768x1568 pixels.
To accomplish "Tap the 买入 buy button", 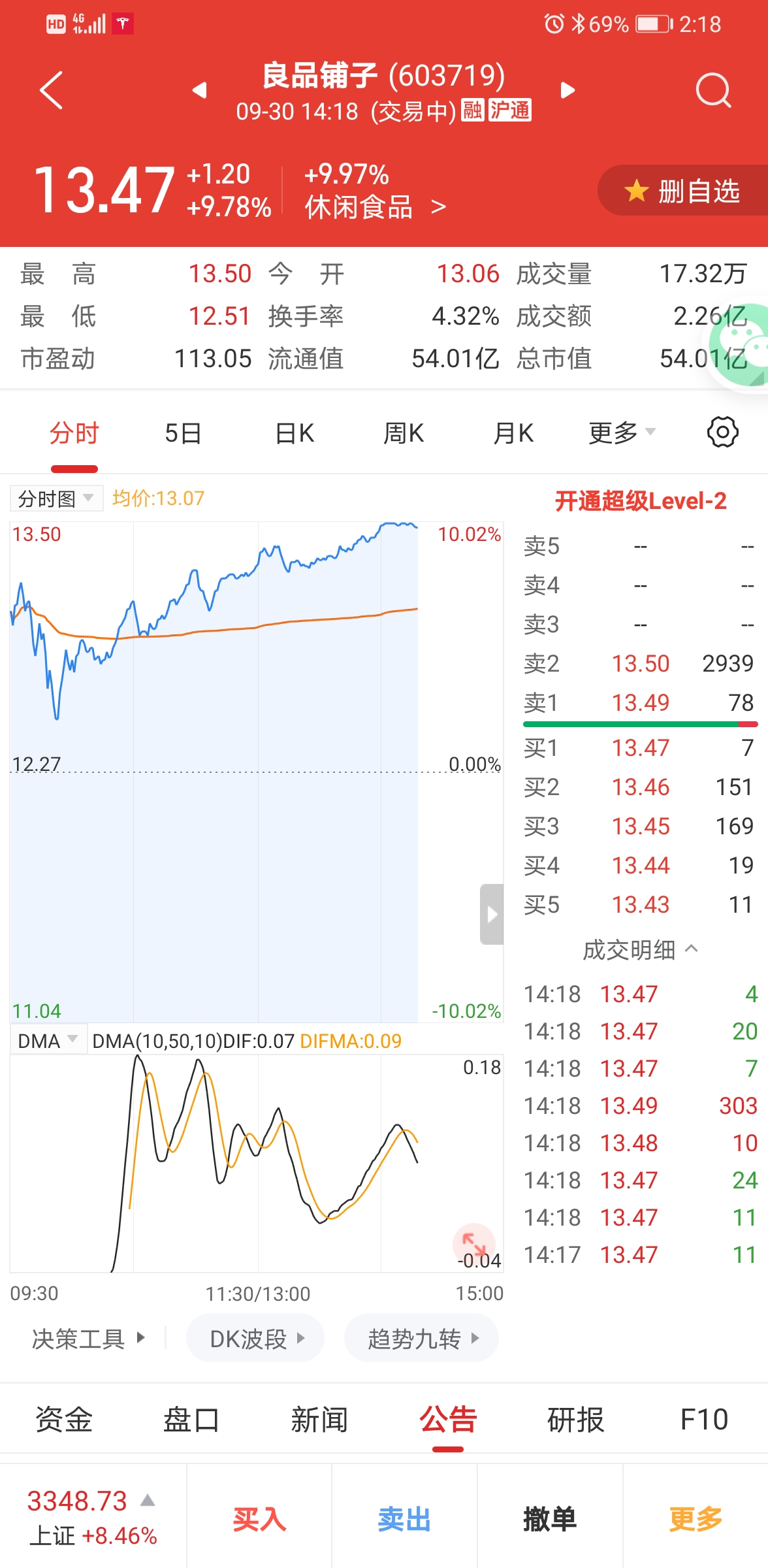I will pos(259,1519).
